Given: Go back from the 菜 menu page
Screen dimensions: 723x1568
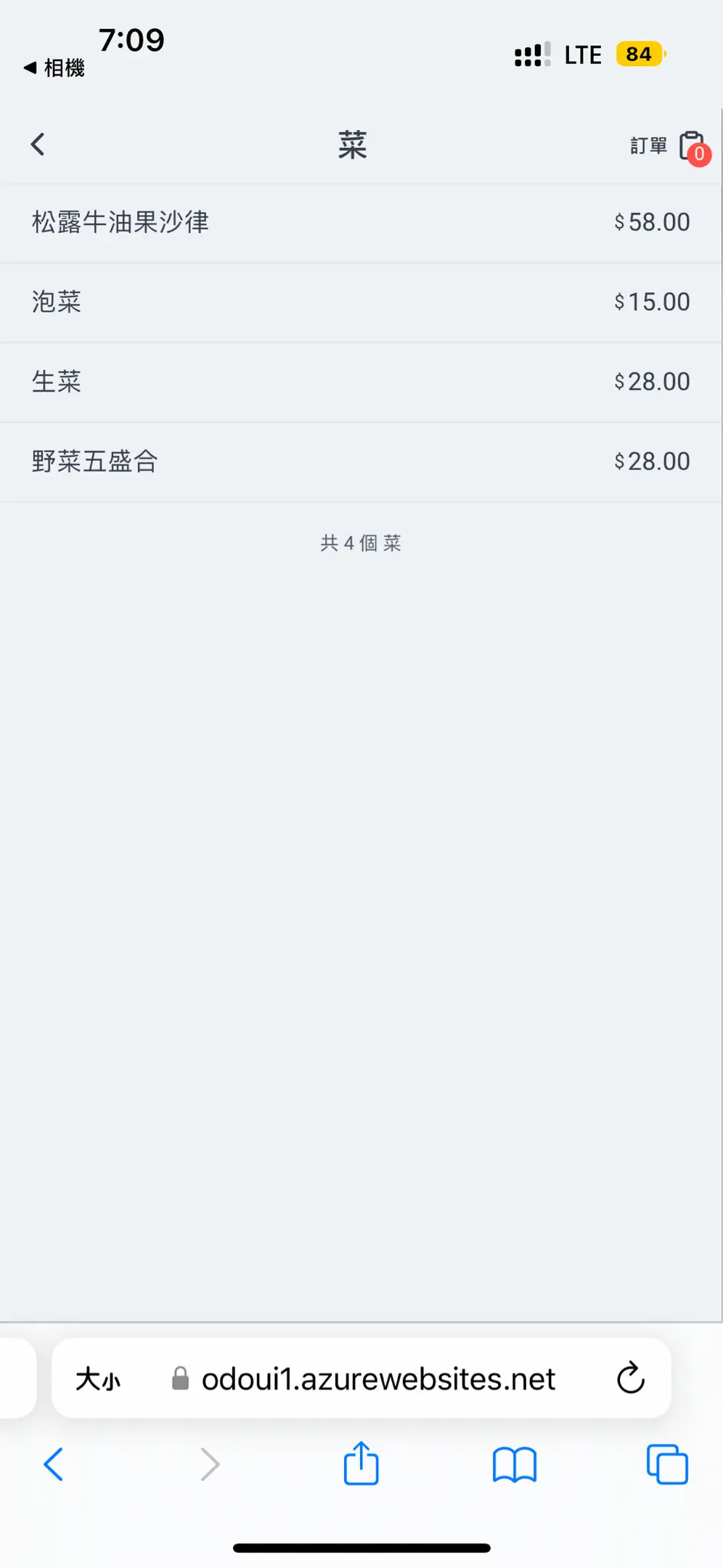Looking at the screenshot, I should coord(38,144).
